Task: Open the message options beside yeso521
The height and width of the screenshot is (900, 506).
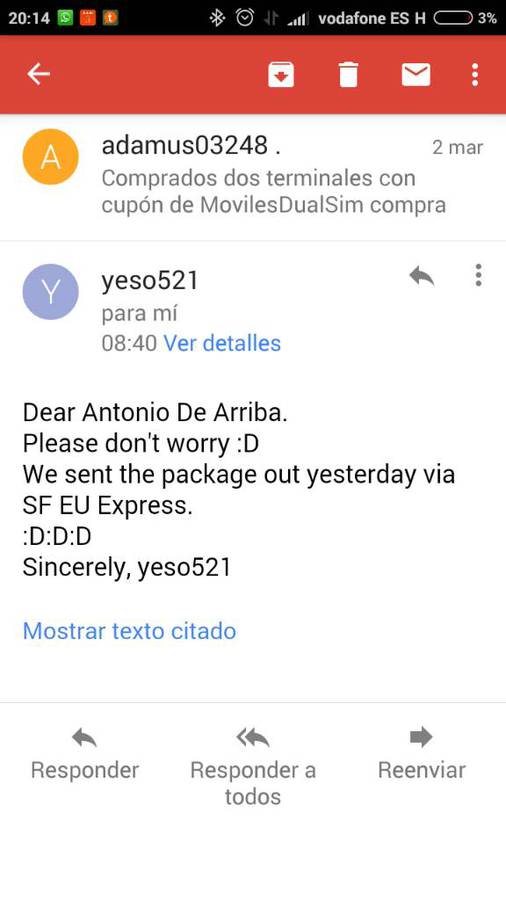Action: click(x=478, y=276)
